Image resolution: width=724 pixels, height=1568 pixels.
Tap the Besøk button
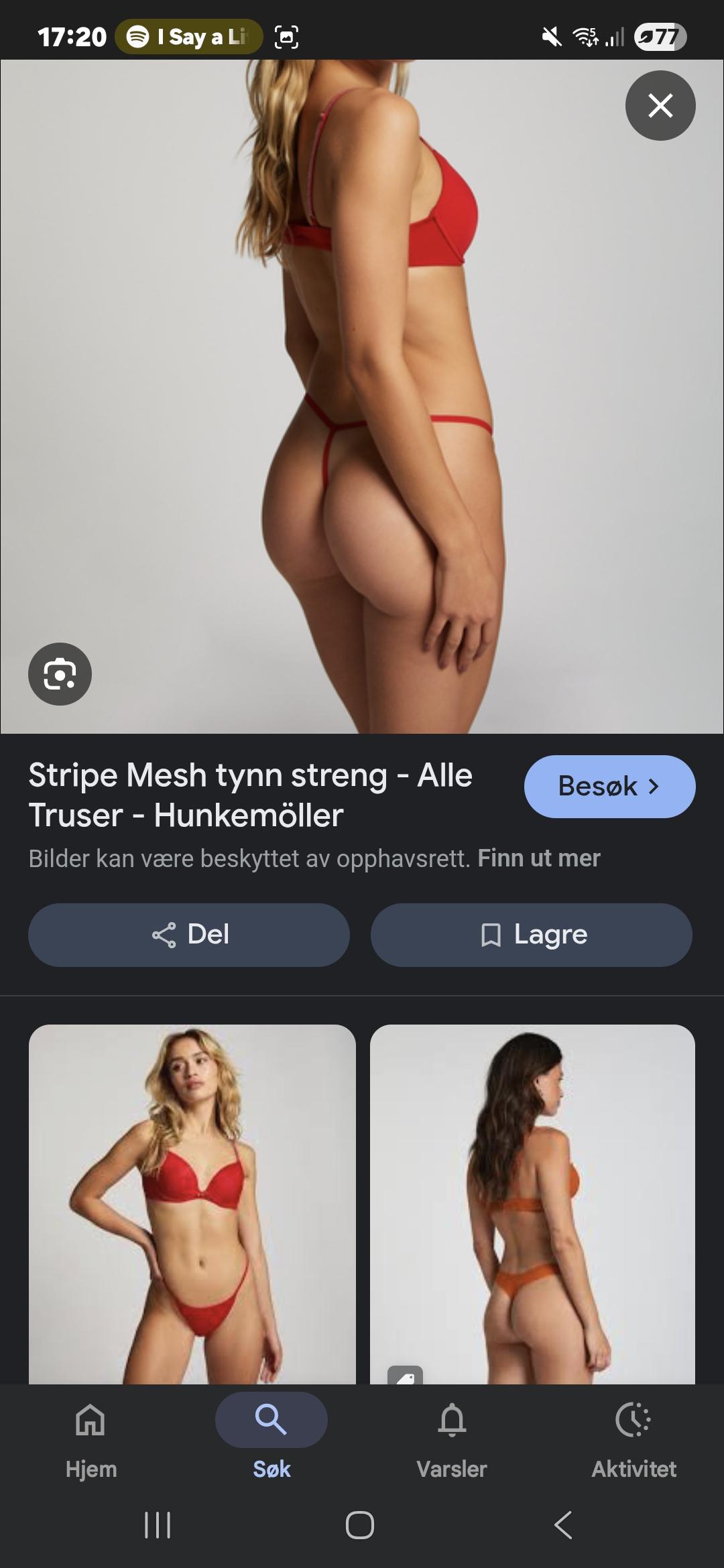click(609, 786)
